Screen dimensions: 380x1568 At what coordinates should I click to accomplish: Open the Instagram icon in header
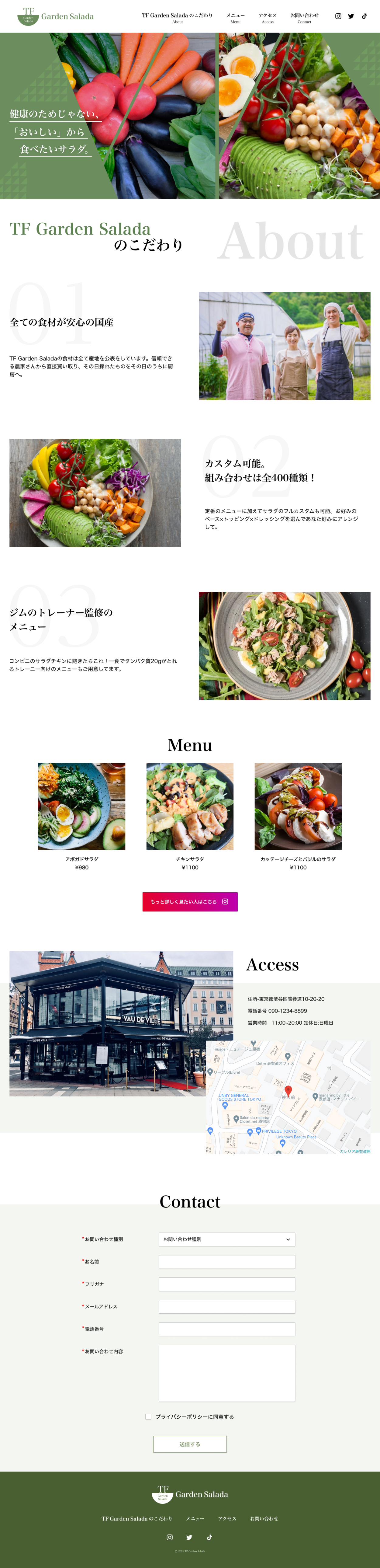tap(338, 16)
